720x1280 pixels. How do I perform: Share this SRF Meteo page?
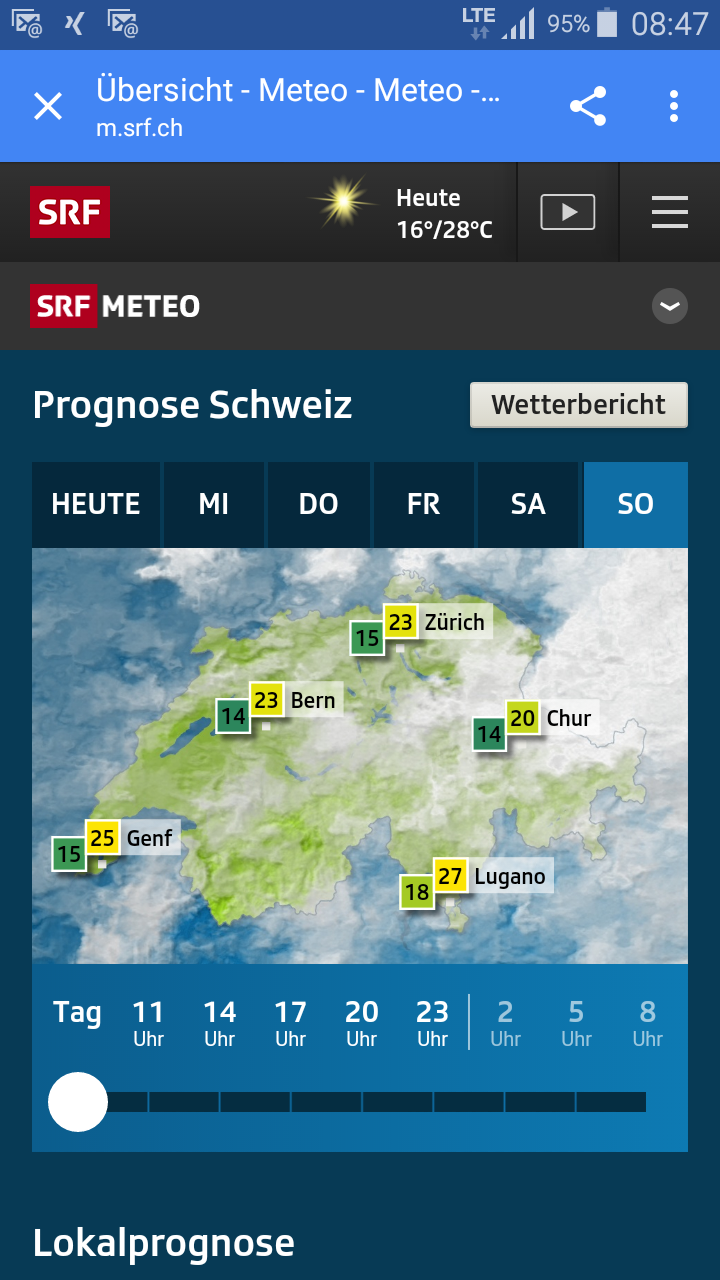click(588, 106)
